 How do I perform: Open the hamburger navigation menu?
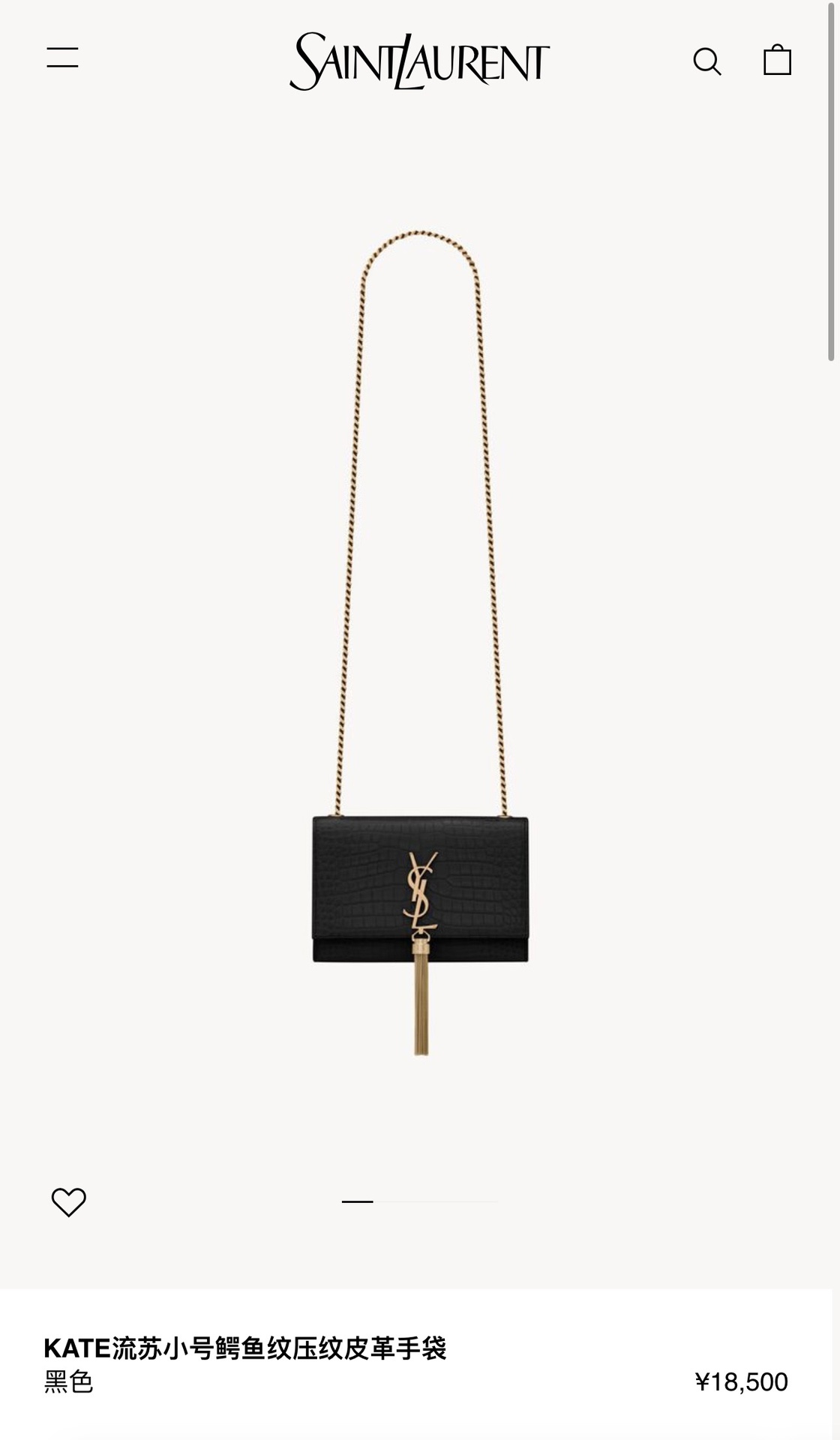[62, 58]
